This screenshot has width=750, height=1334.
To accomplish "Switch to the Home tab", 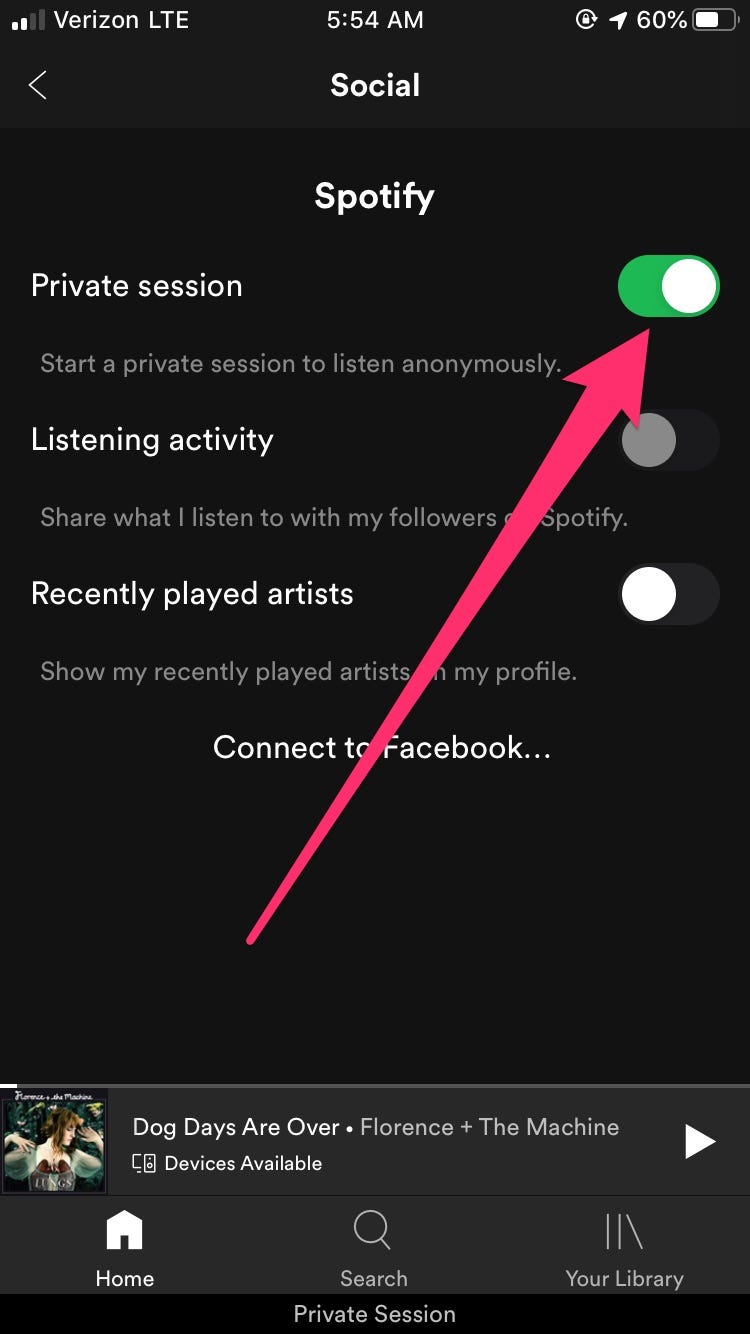I will [x=125, y=1249].
